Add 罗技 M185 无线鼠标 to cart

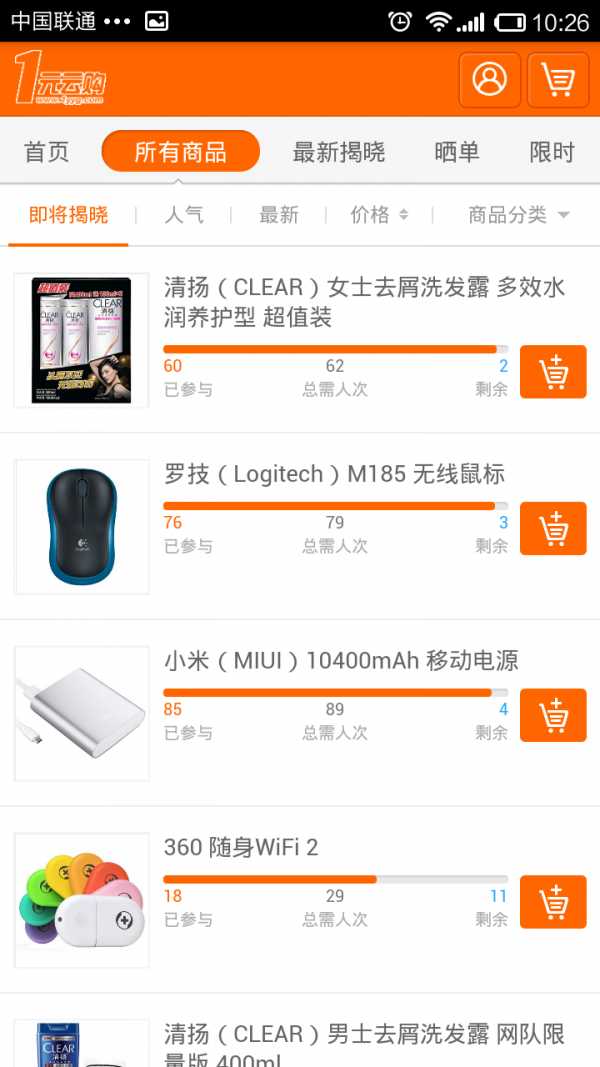(553, 528)
